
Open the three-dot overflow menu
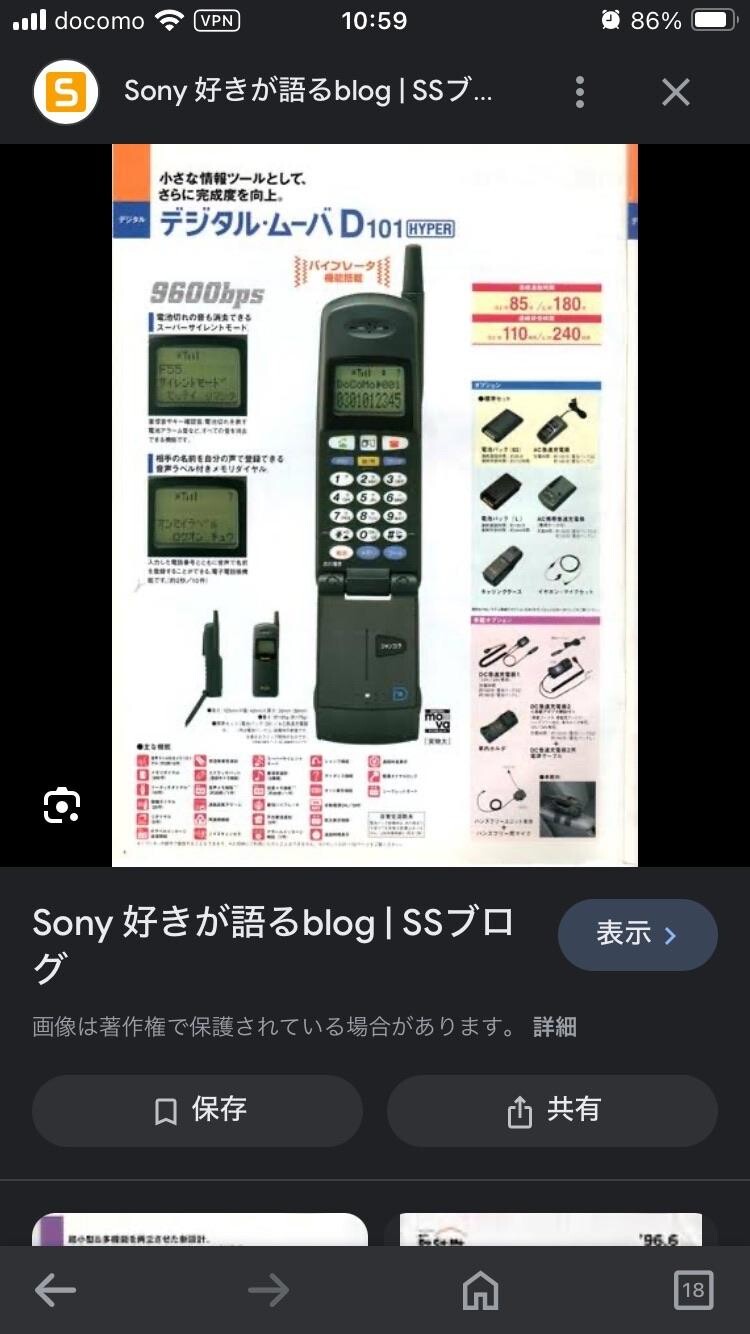578,91
